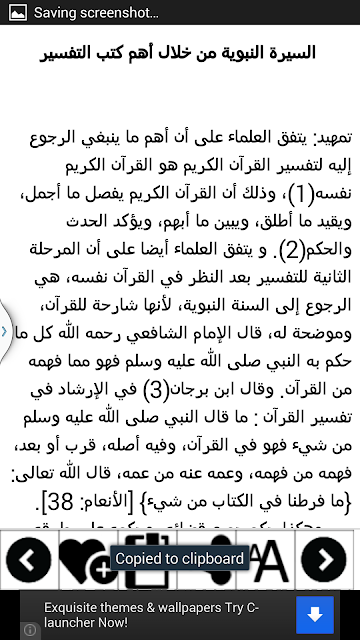Go to the next page arrow

click(324, 560)
